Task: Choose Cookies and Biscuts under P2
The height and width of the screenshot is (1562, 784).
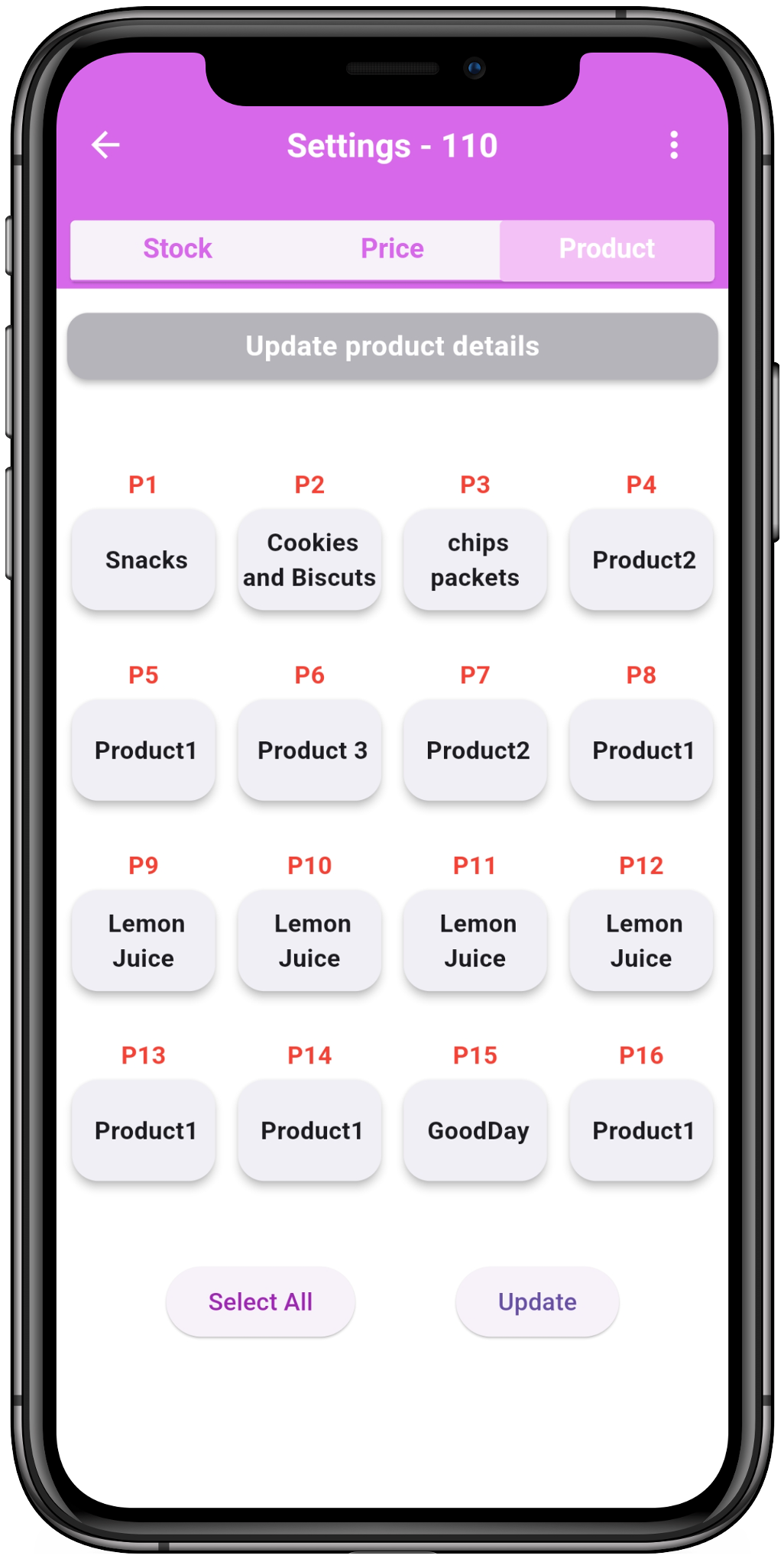Action: [309, 560]
